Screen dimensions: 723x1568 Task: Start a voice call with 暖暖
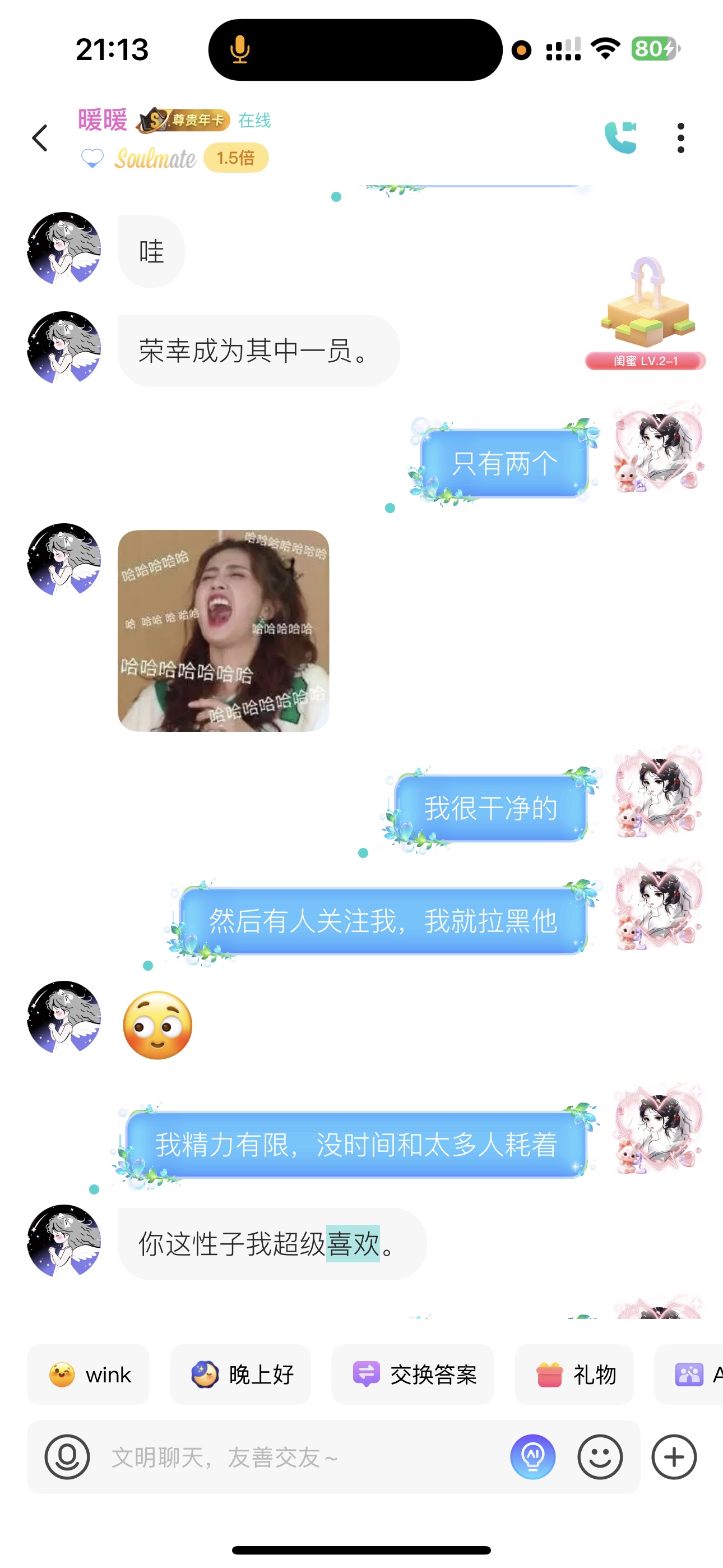click(x=620, y=137)
